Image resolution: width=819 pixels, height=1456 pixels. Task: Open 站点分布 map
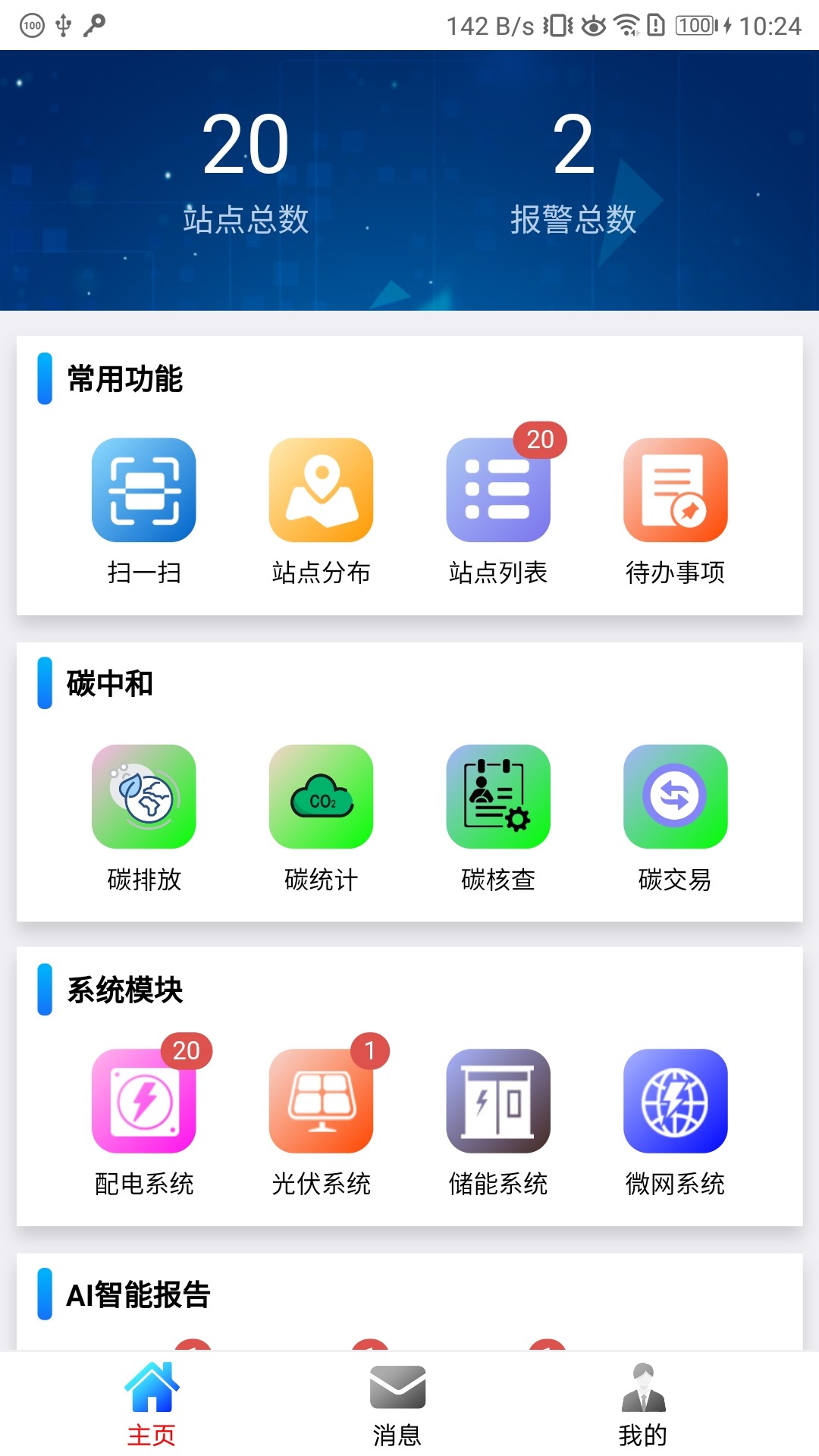coord(321,490)
